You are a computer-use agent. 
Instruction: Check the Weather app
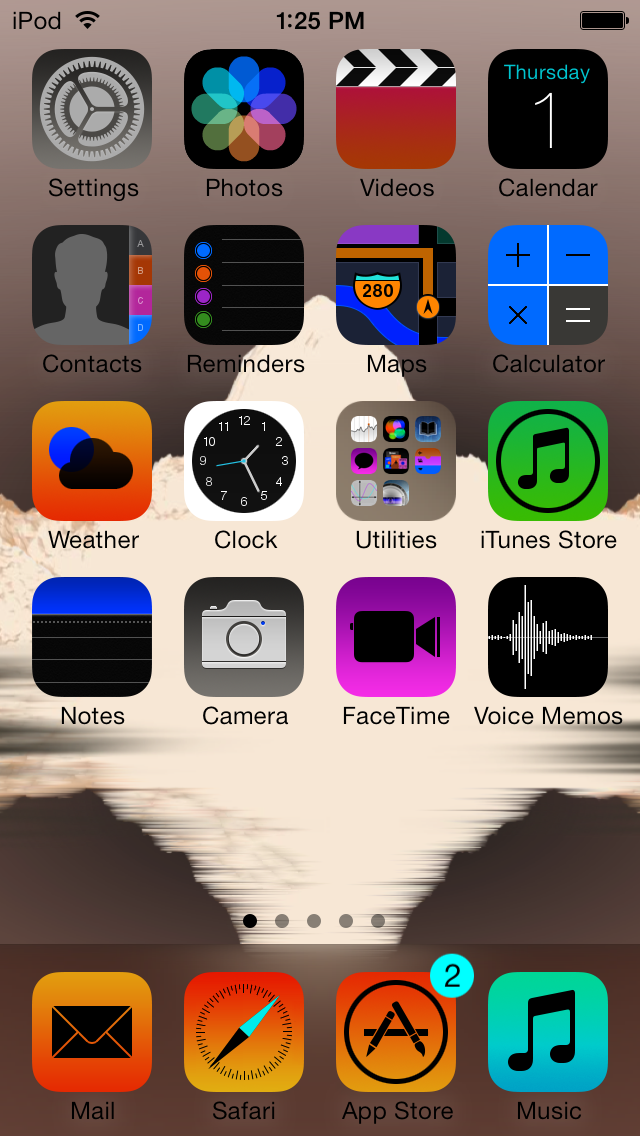click(x=92, y=461)
